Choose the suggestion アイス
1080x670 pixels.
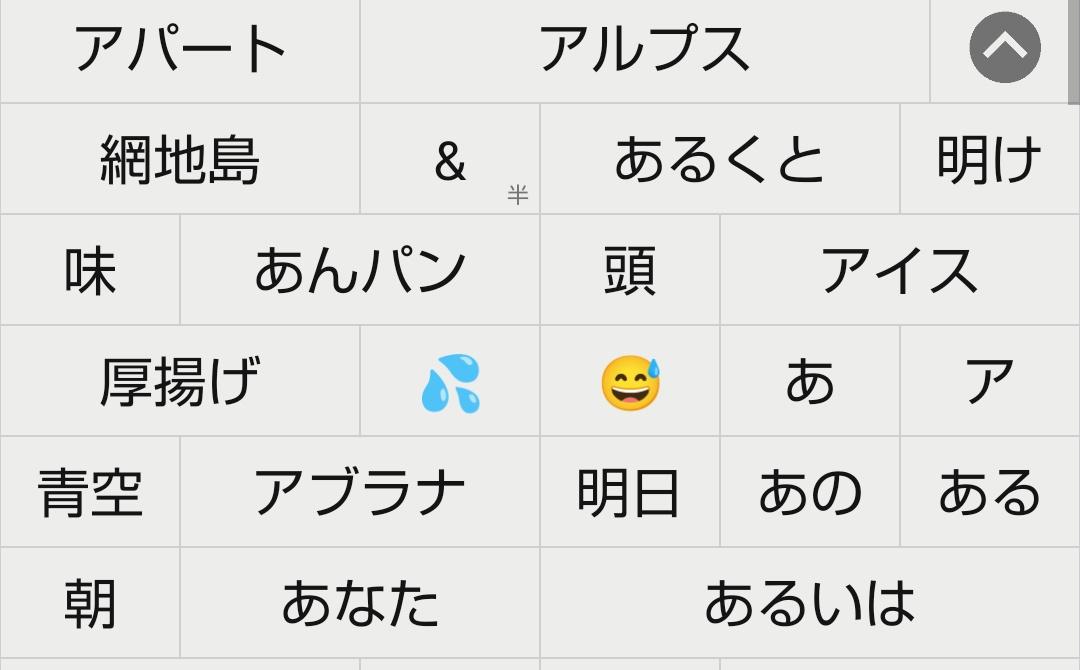[x=899, y=271]
